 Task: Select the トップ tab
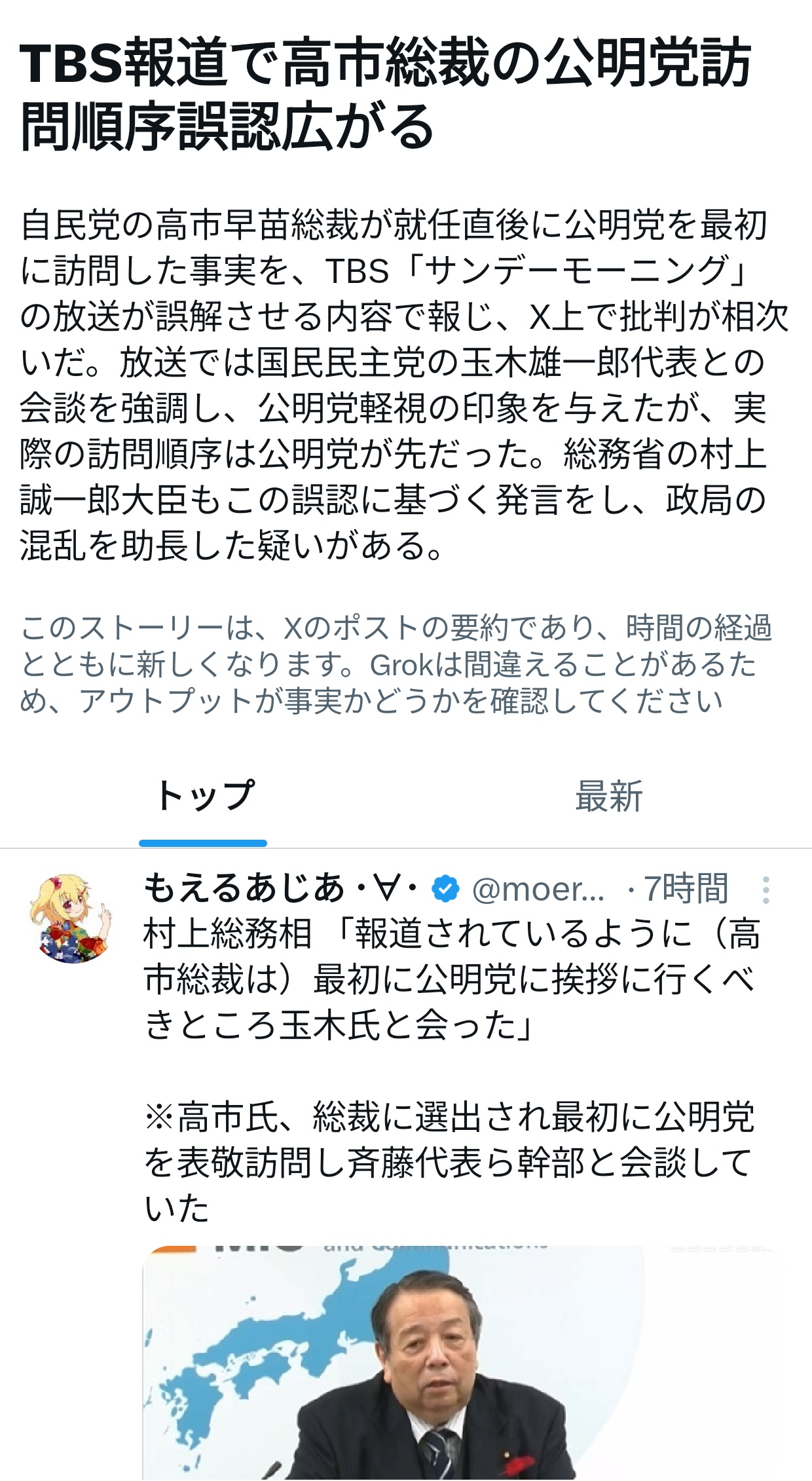(x=204, y=797)
